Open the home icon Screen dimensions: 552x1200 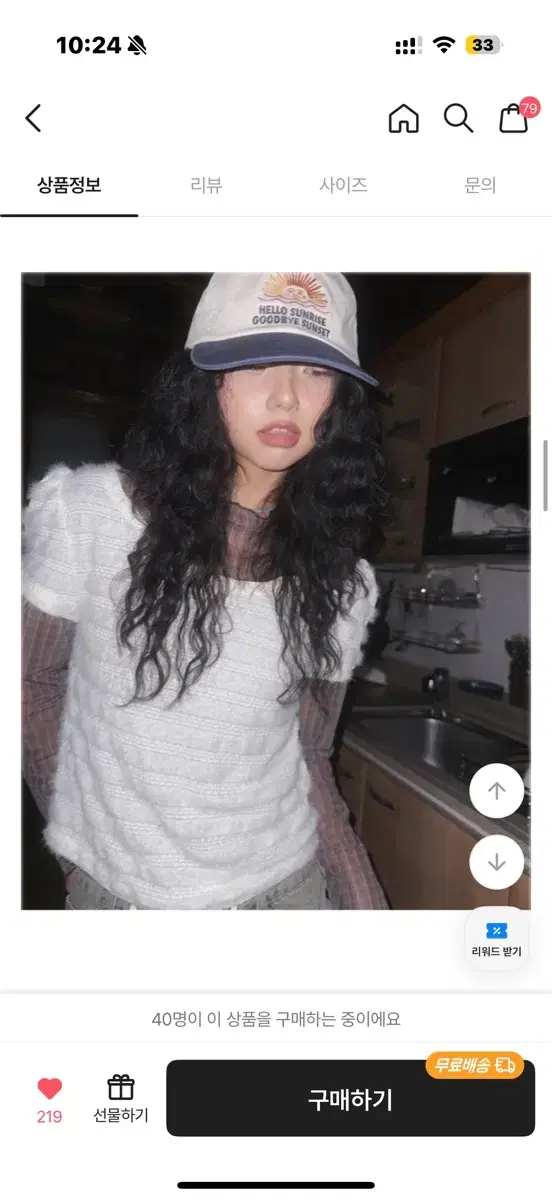tap(403, 118)
